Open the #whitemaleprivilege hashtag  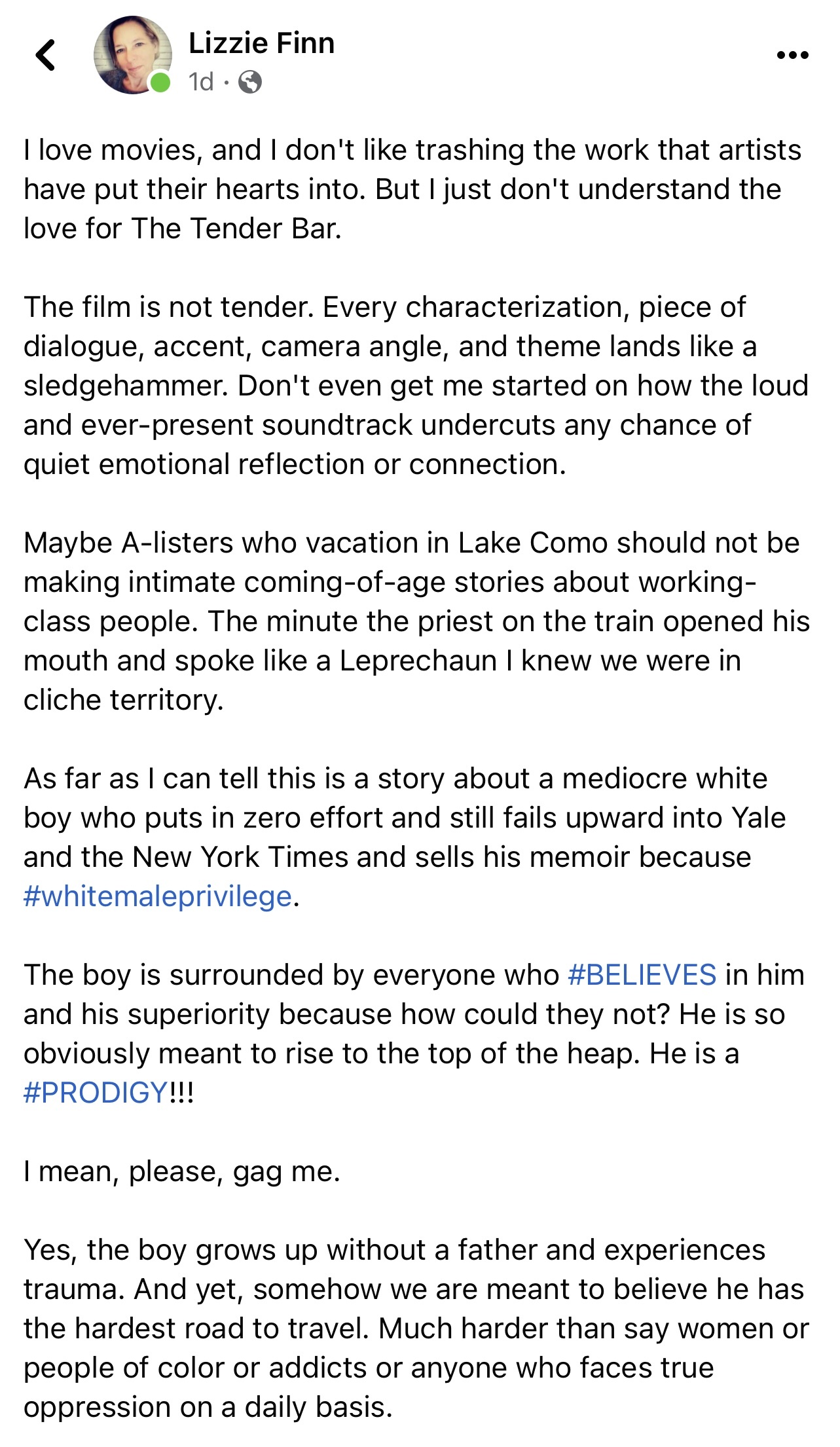coord(157,896)
